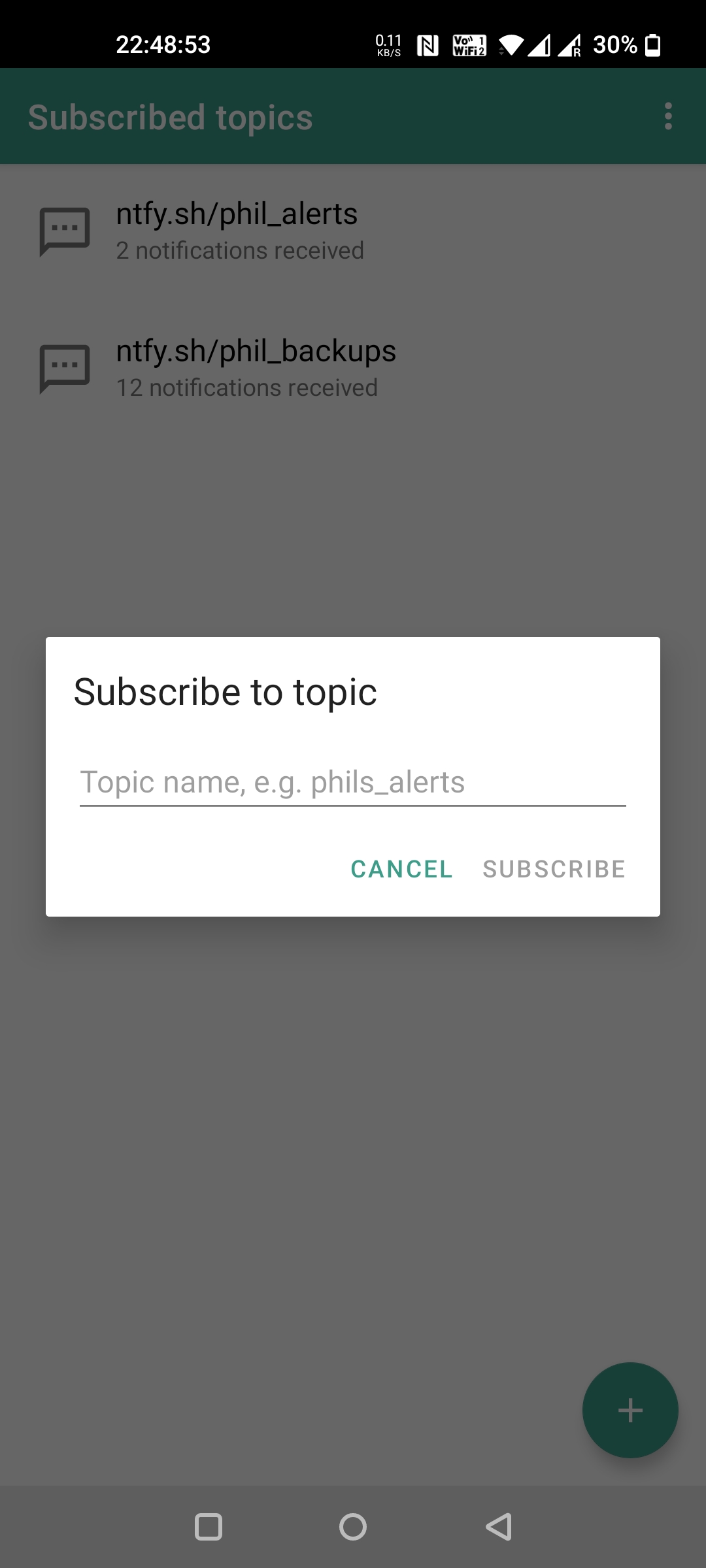Go to the home screen

point(353,1527)
